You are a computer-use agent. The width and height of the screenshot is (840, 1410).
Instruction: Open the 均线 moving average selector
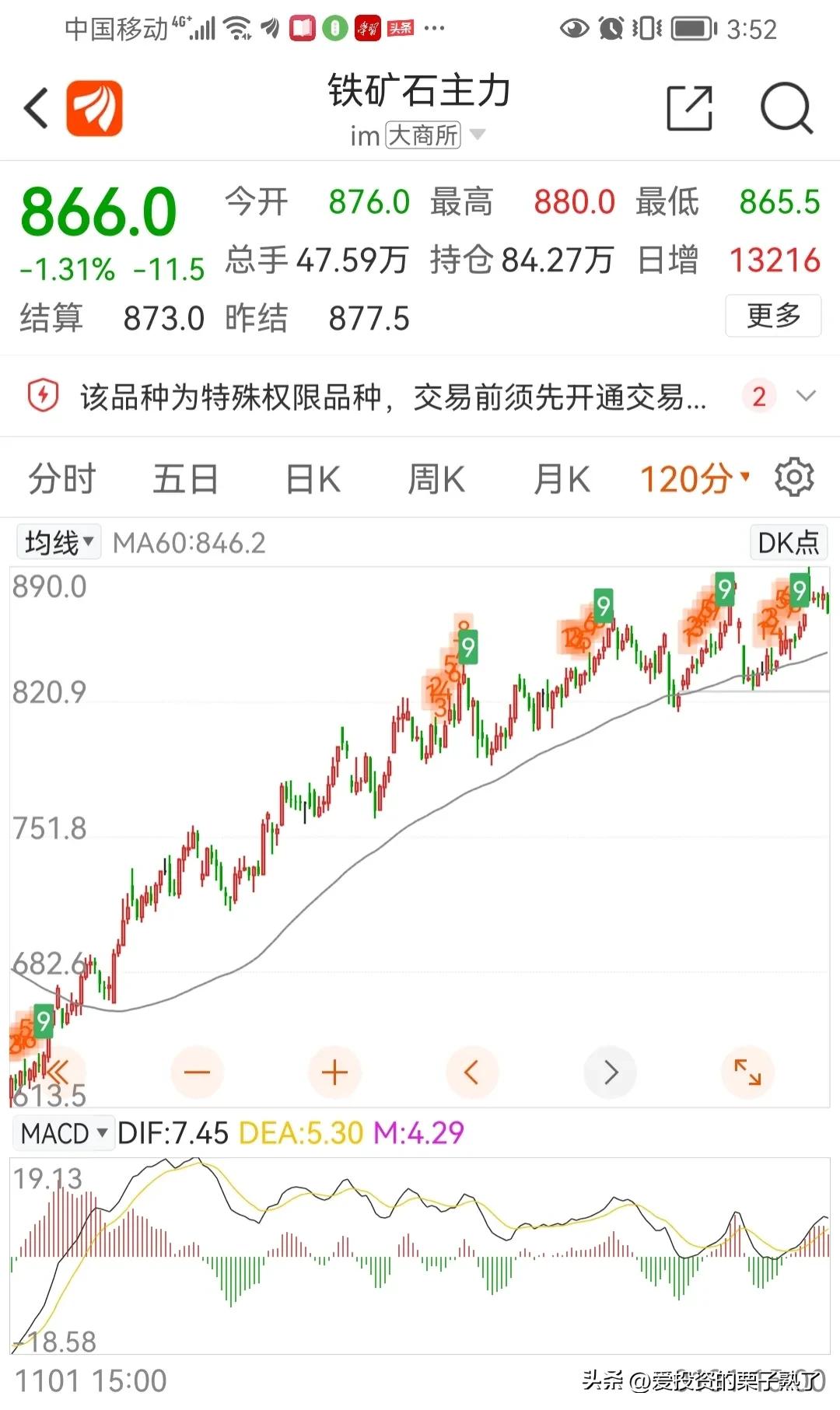tap(58, 542)
